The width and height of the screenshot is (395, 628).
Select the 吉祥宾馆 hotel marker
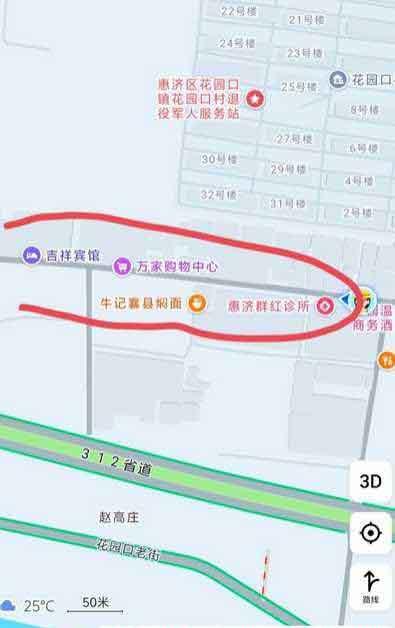(31, 255)
